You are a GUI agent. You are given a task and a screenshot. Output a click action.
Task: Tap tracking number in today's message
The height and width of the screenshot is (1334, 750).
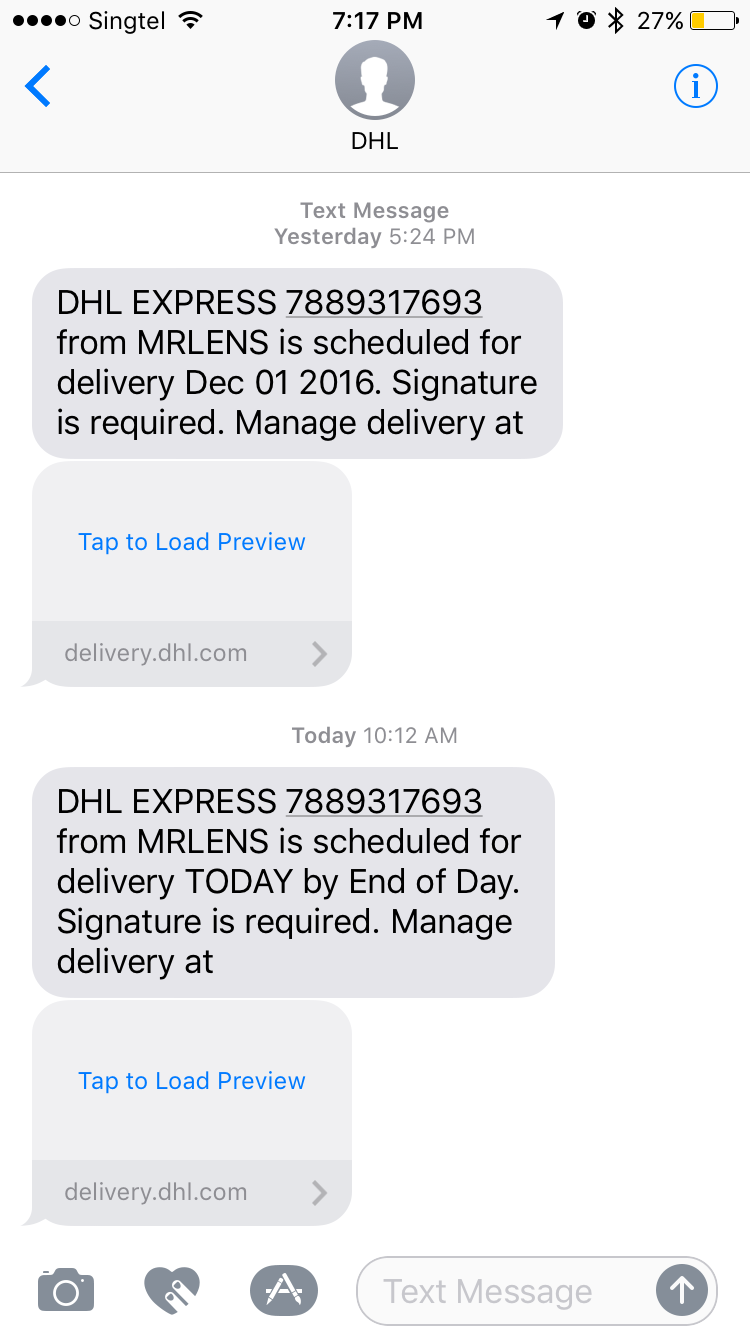tap(384, 801)
